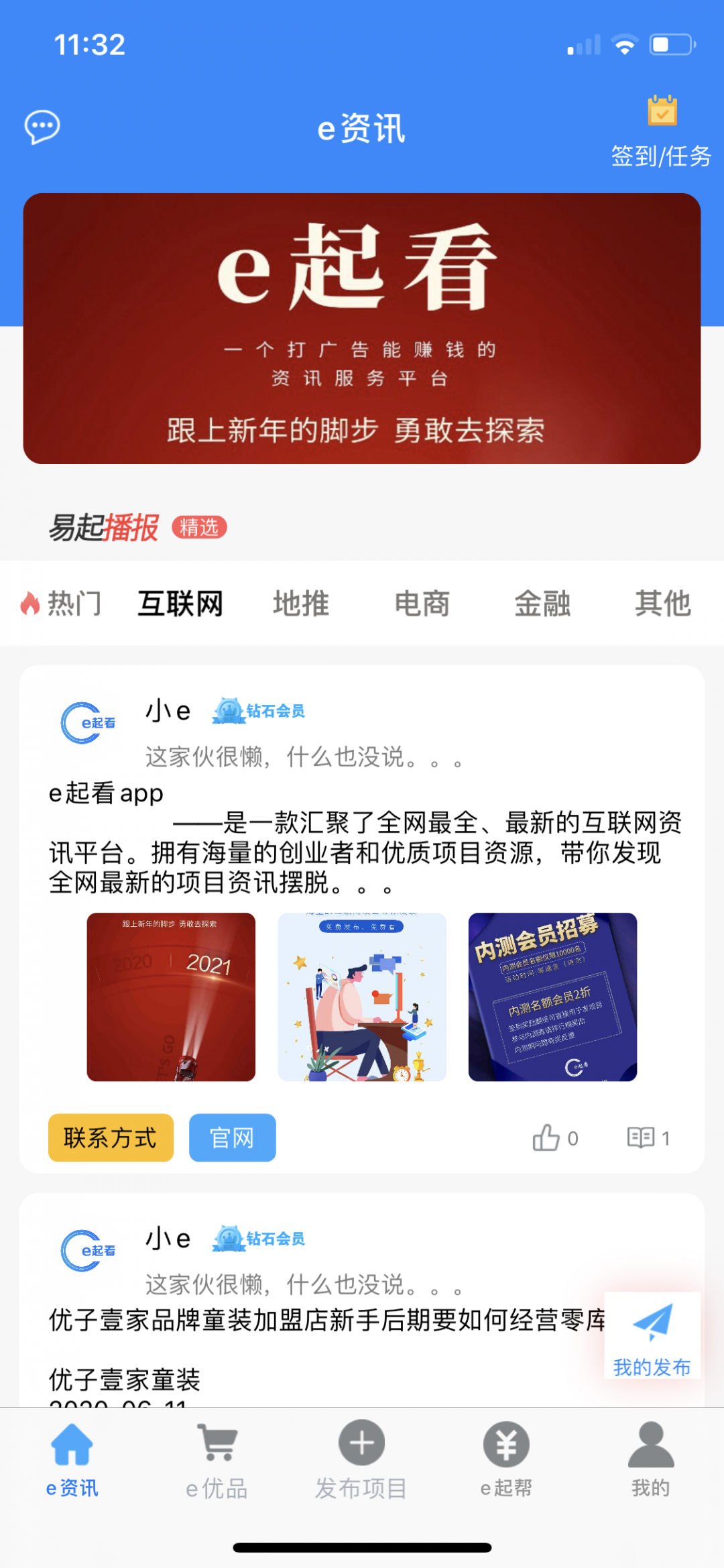View the 内测会员招募 image thumbnail
The width and height of the screenshot is (724, 1568).
[x=552, y=997]
